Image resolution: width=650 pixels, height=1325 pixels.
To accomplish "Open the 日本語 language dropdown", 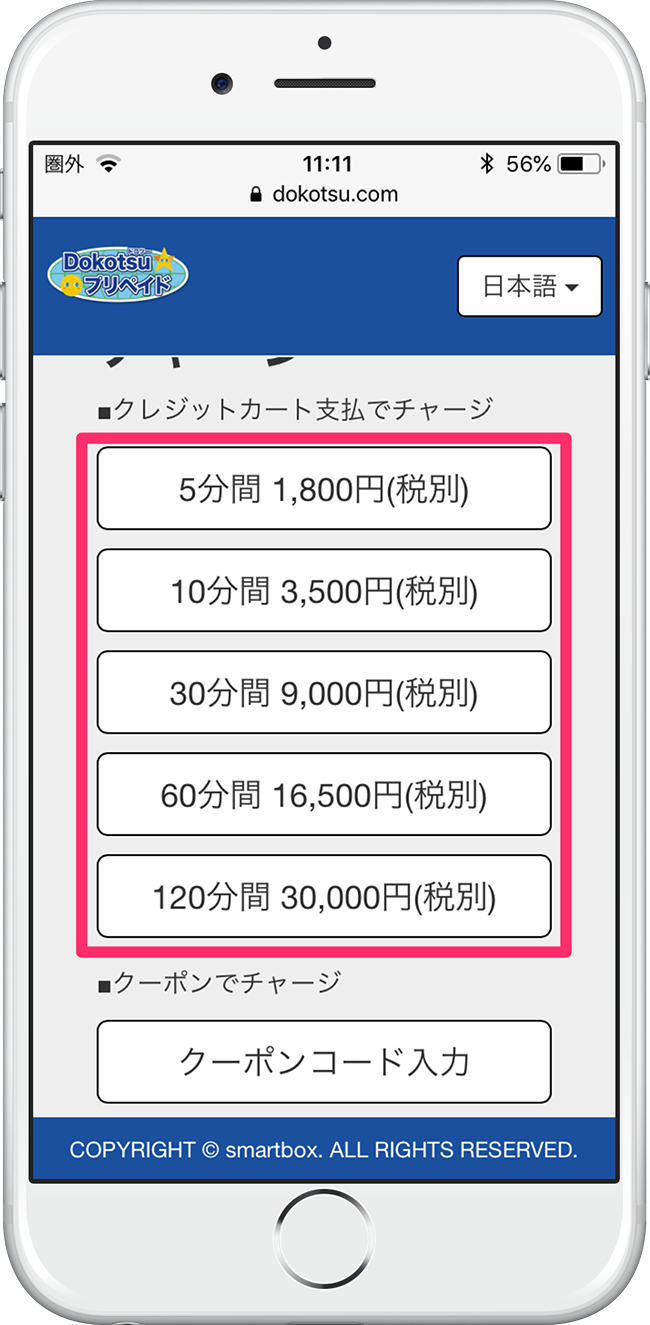I will click(x=529, y=287).
